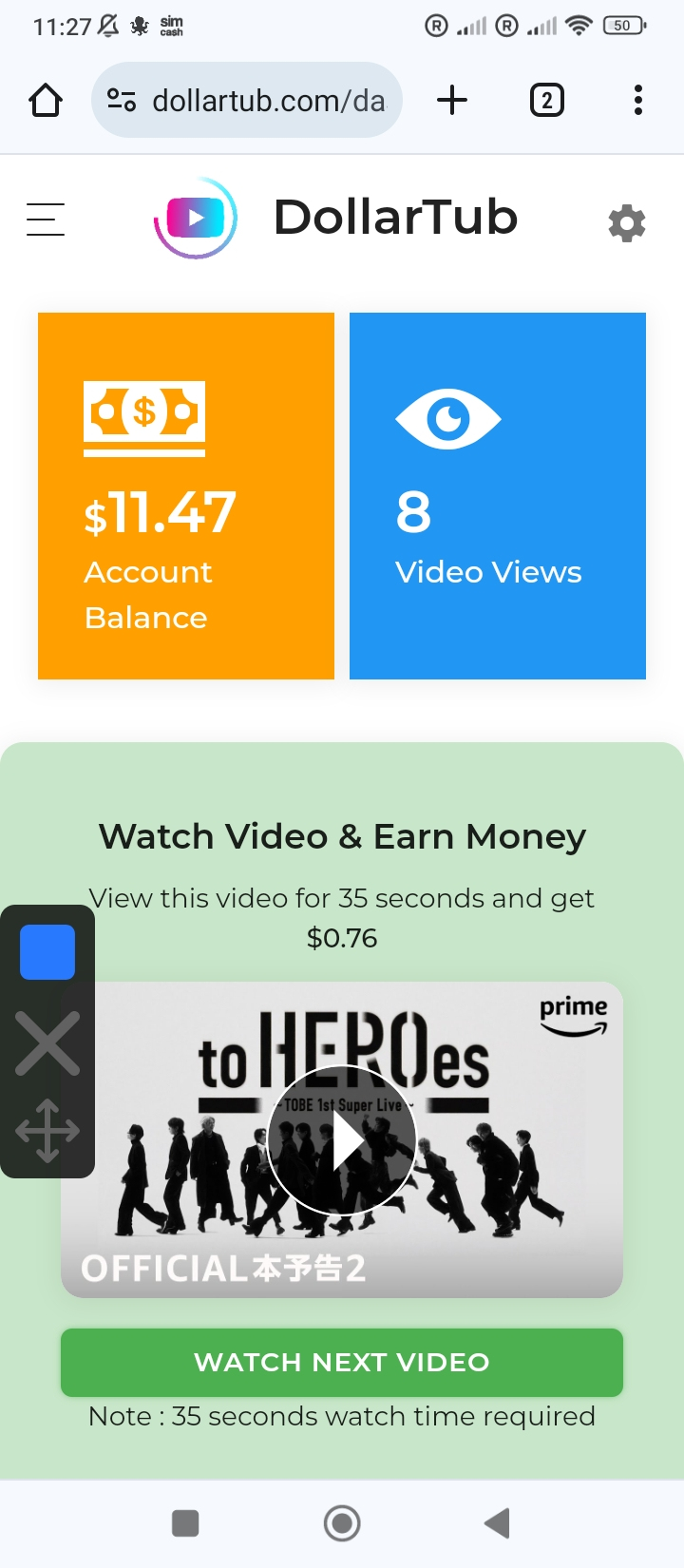684x1568 pixels.
Task: Open the browser overflow menu
Action: click(637, 100)
